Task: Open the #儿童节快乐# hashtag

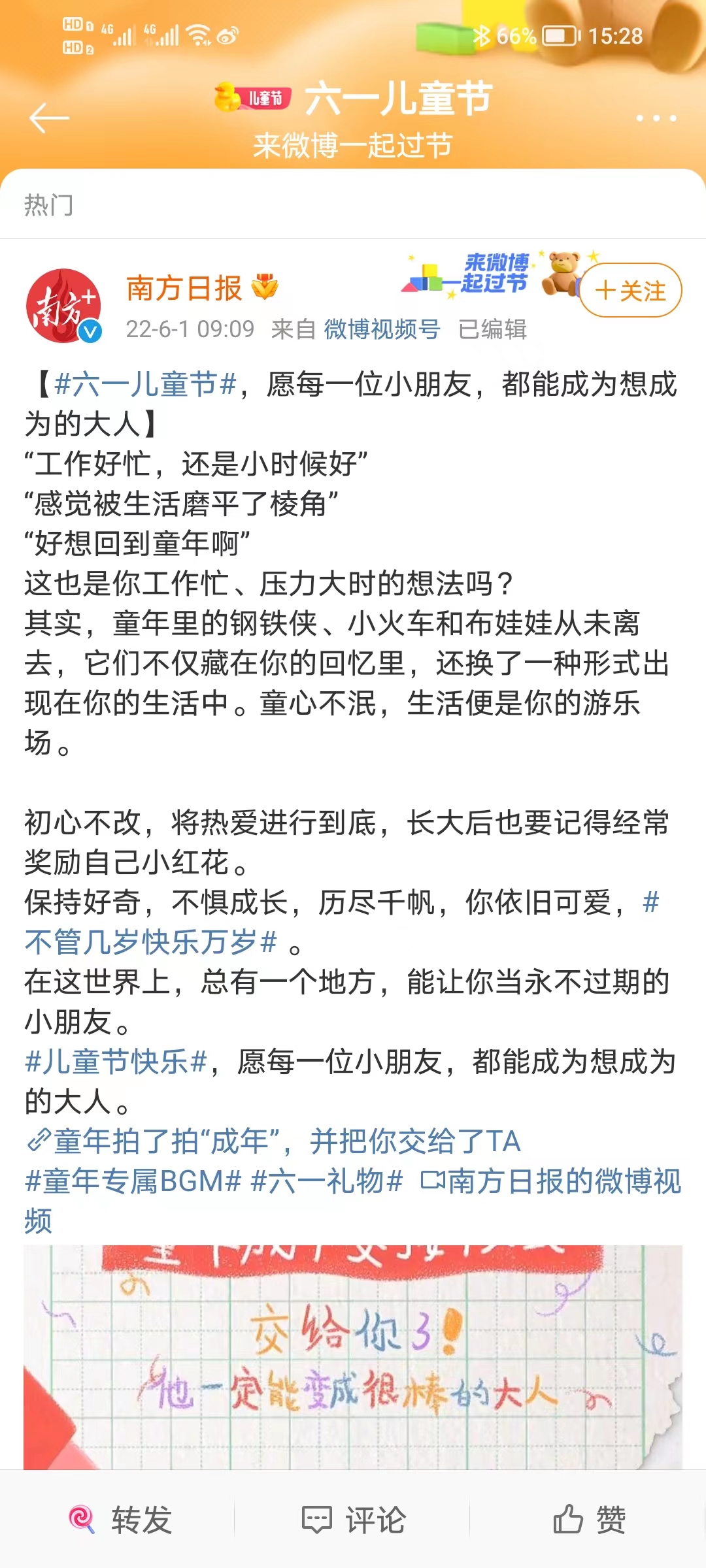Action: 116,1062
